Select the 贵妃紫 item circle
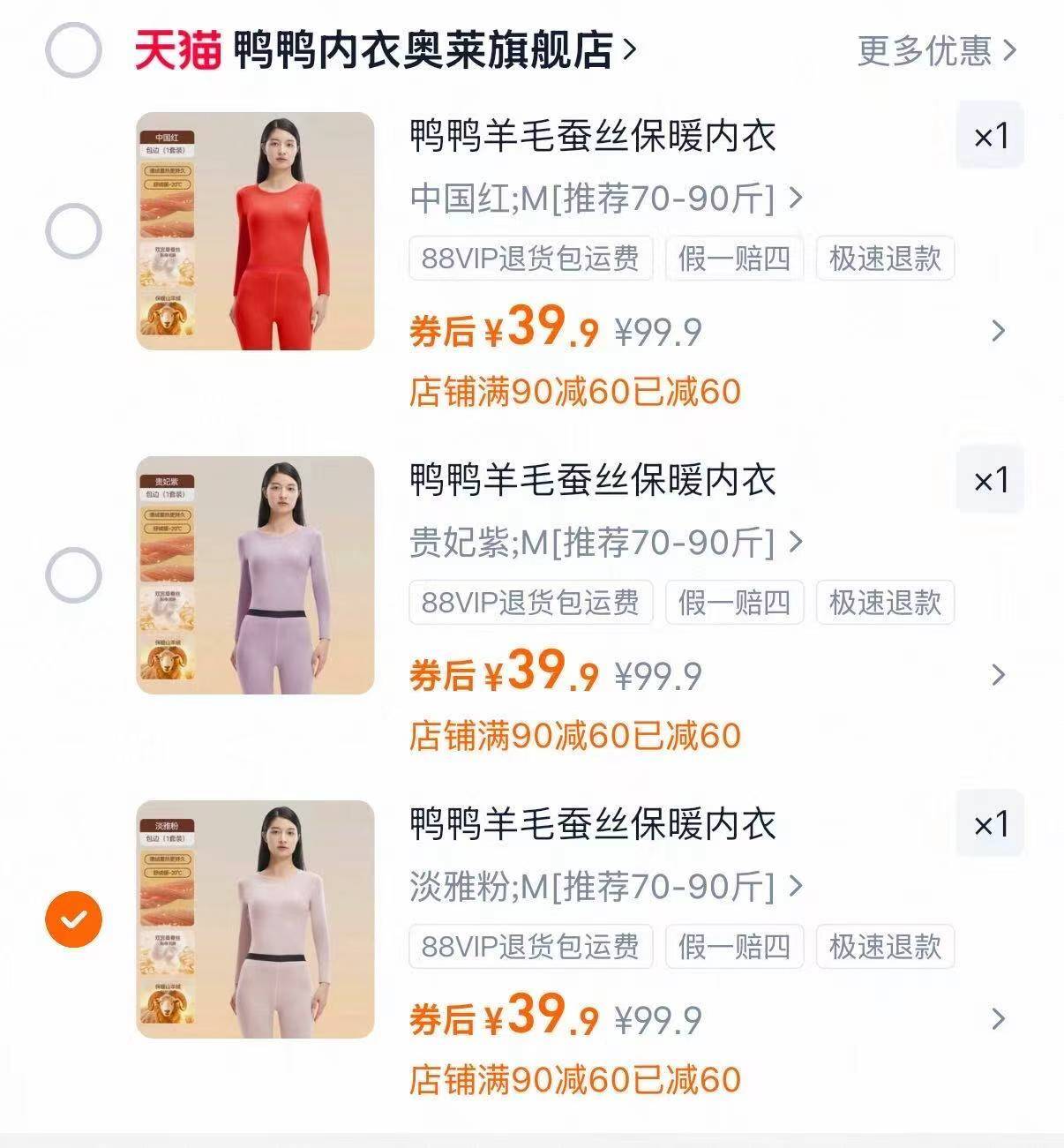Image resolution: width=1064 pixels, height=1148 pixels. tap(75, 575)
